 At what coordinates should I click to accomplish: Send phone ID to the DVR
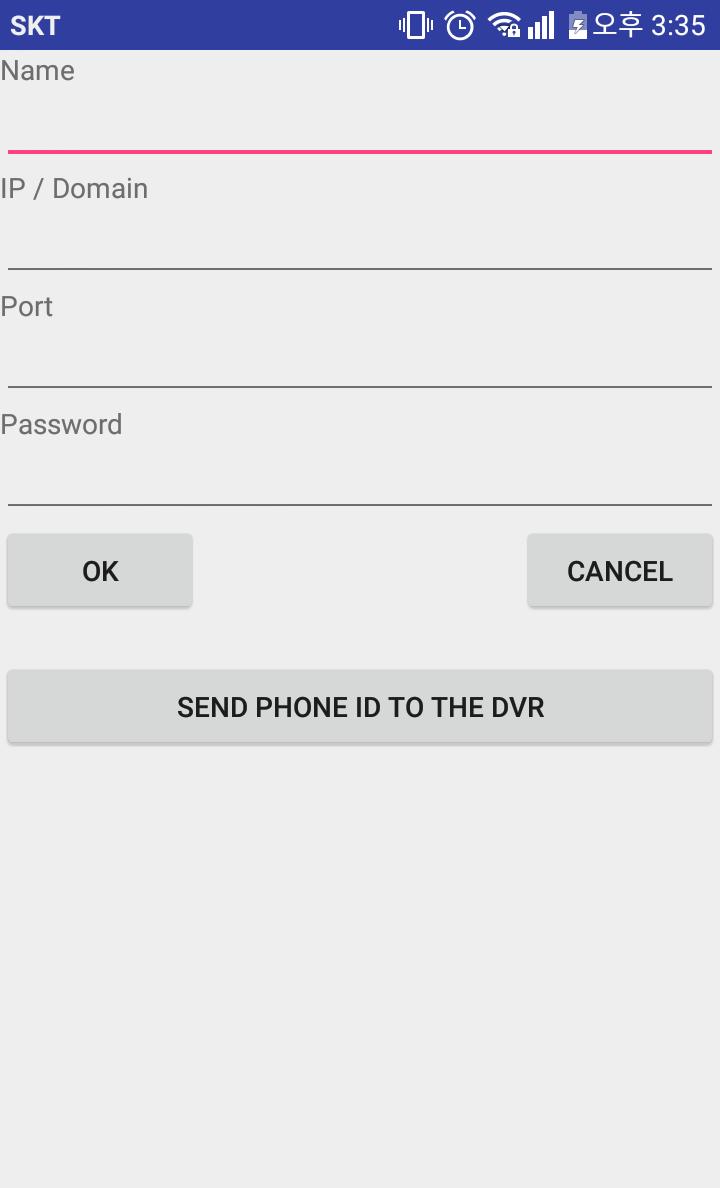[360, 707]
